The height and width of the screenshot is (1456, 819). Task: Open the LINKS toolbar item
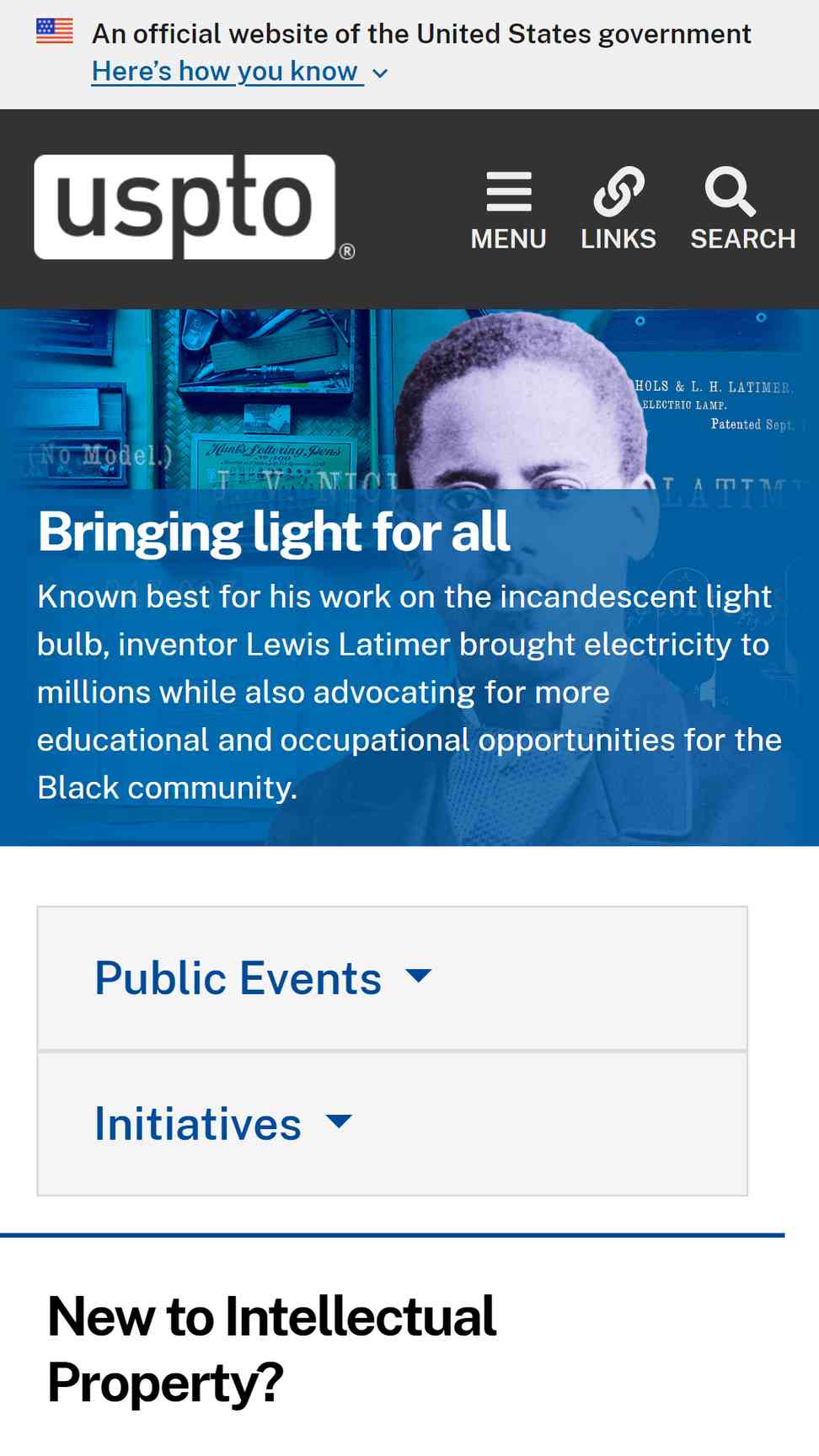(x=618, y=210)
